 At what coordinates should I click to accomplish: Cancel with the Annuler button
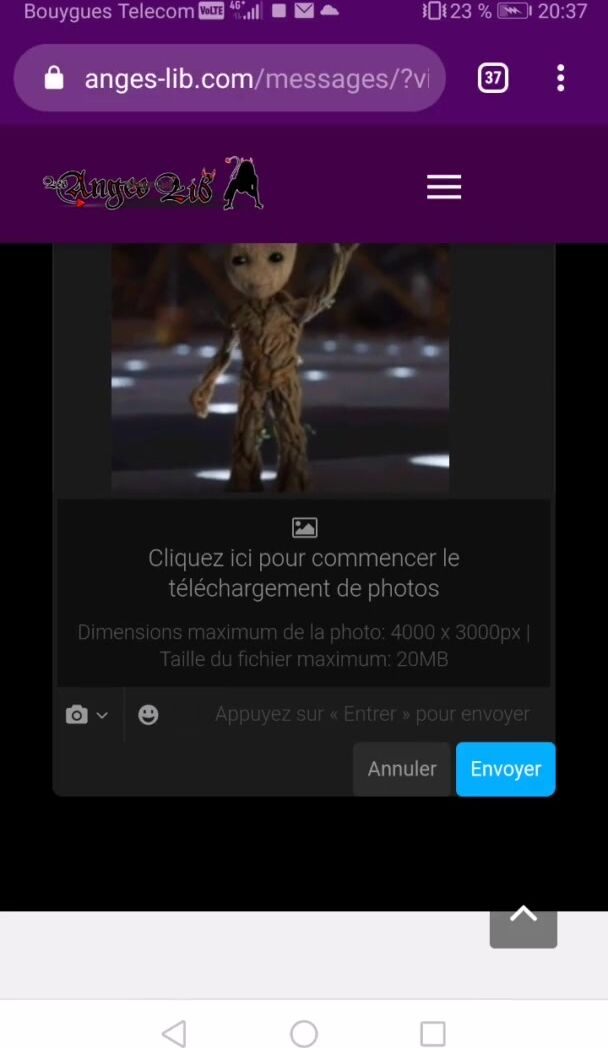click(402, 769)
